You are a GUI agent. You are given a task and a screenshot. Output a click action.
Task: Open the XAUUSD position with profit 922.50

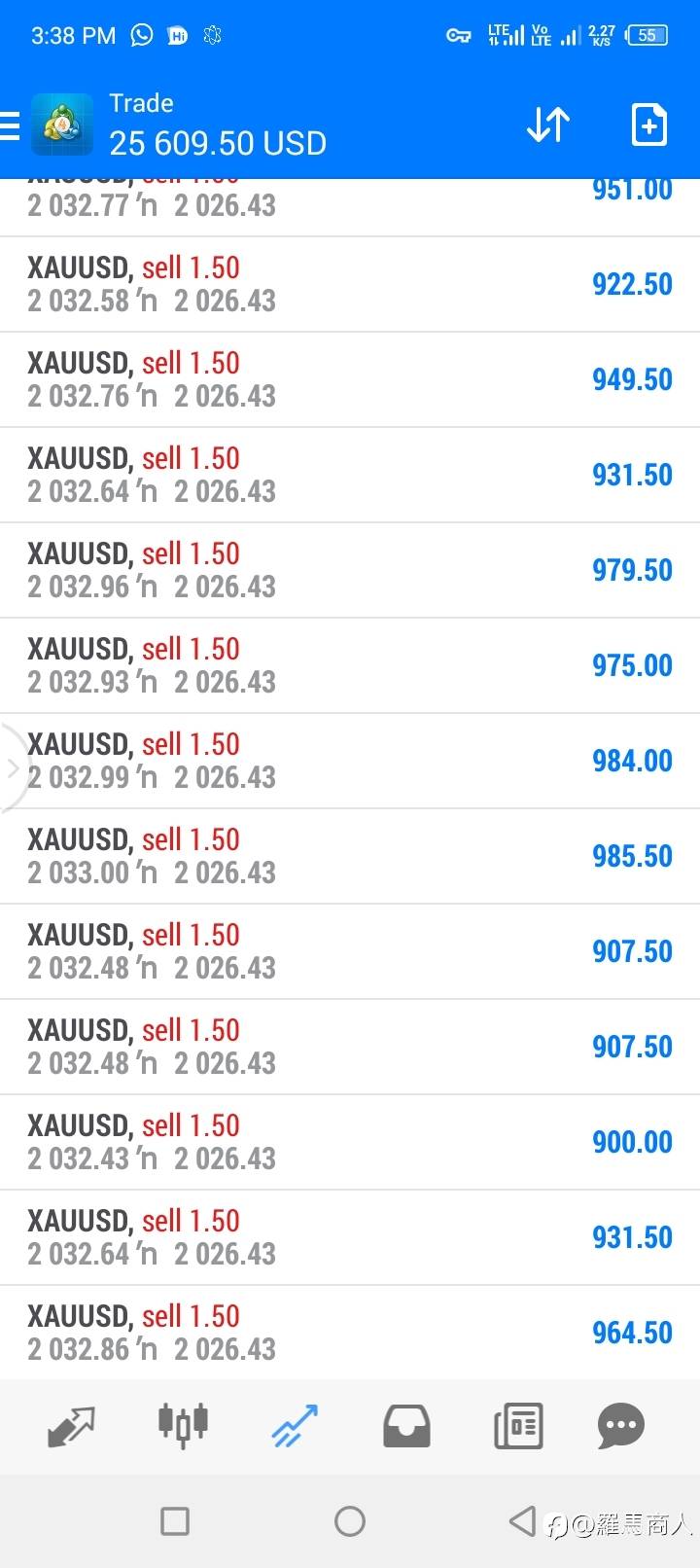tap(350, 284)
